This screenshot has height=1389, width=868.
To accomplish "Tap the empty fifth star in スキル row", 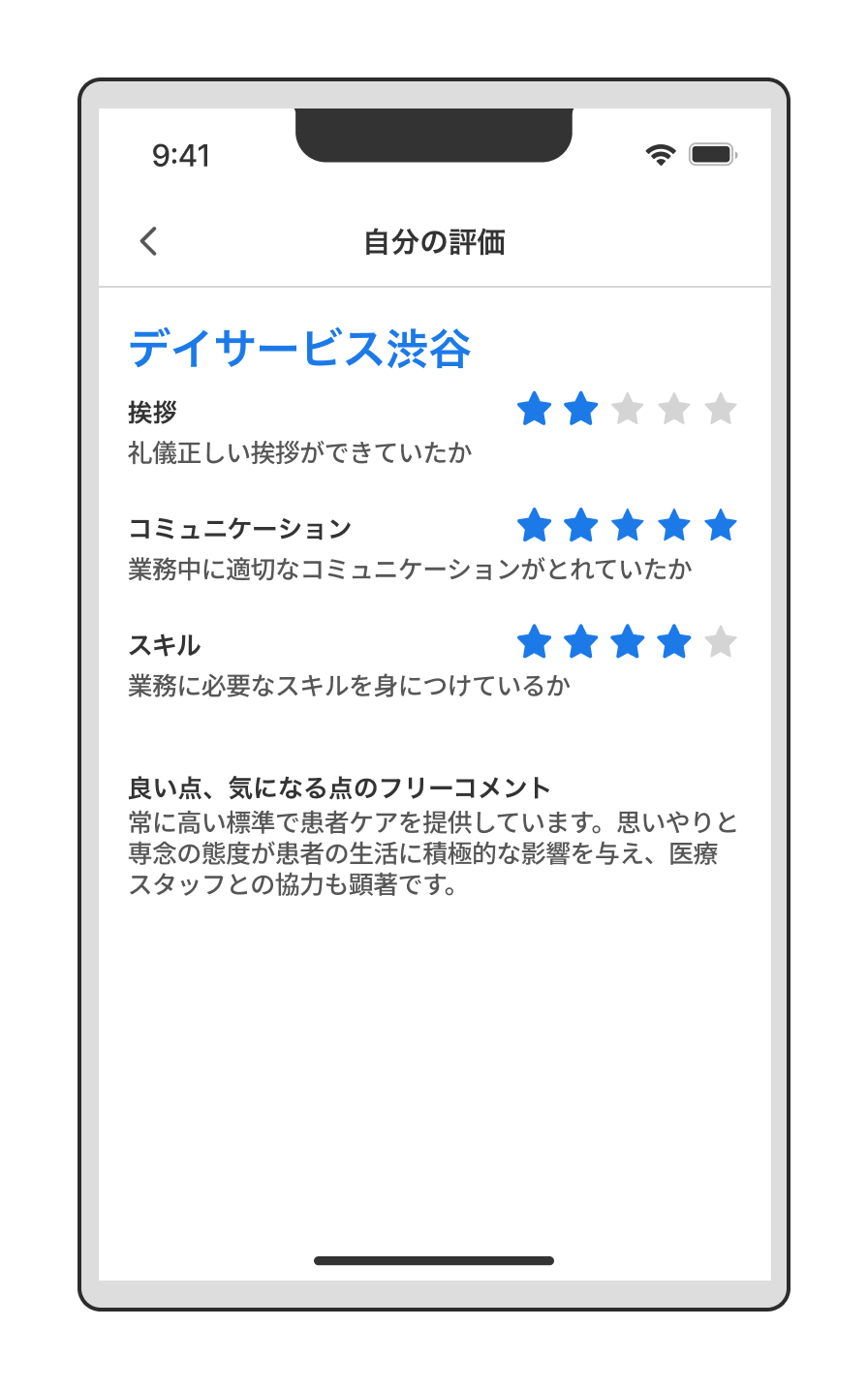I will coord(722,642).
